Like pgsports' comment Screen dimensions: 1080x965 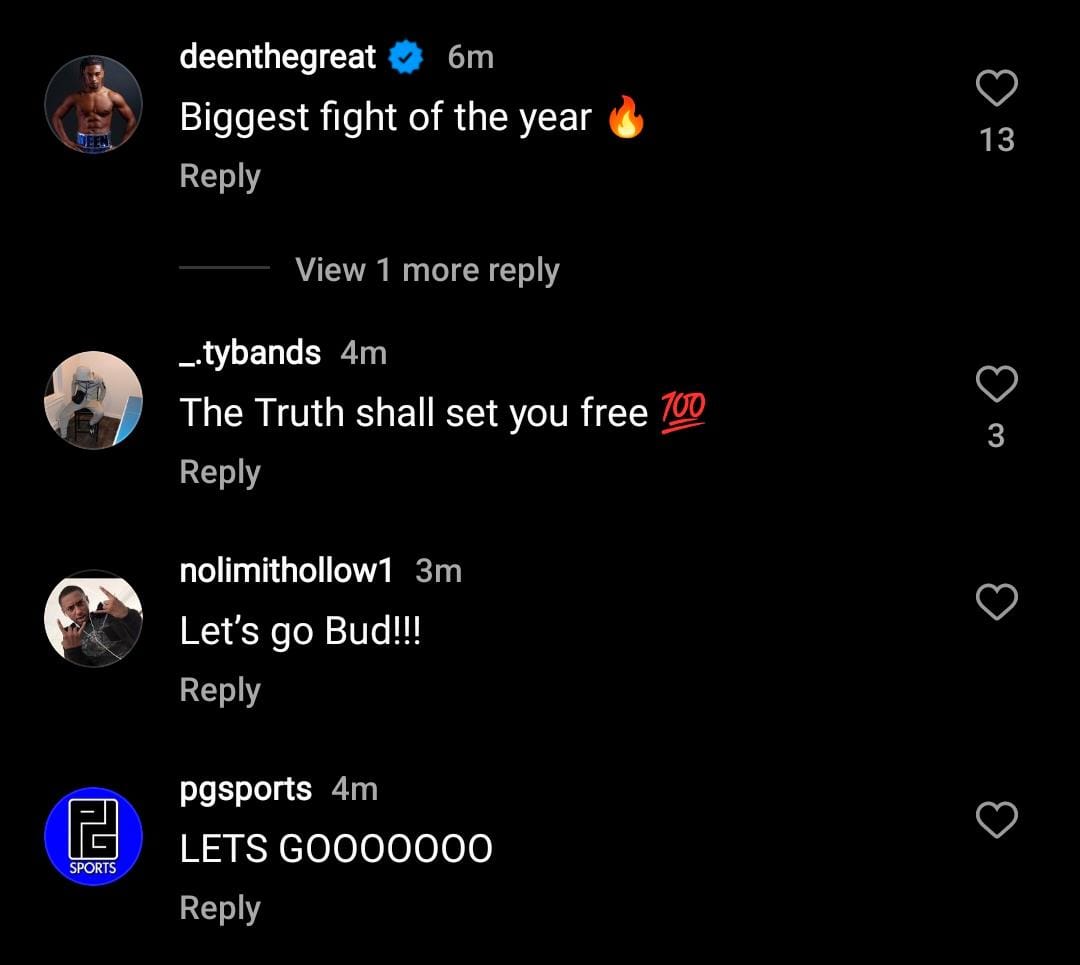(996, 820)
